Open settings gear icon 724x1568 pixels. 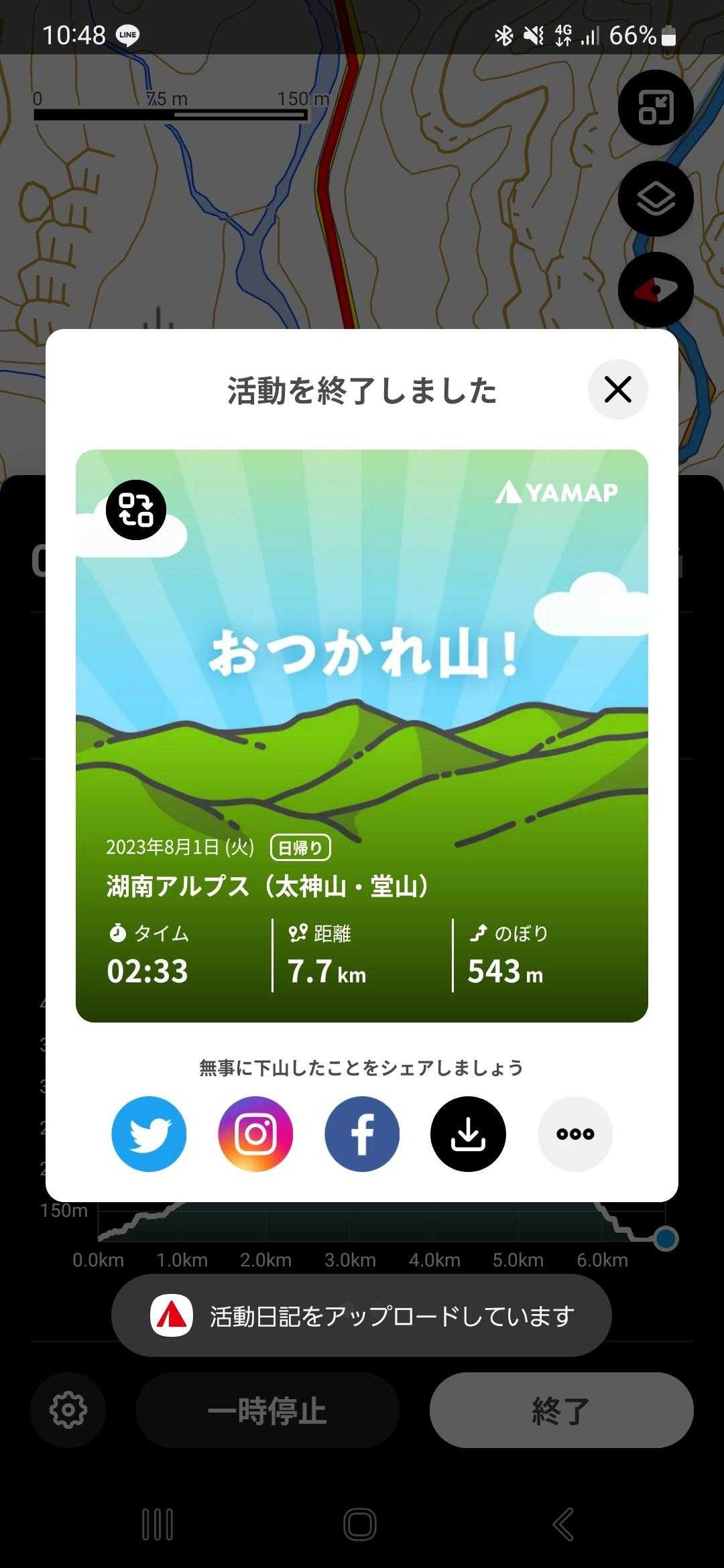point(68,1410)
